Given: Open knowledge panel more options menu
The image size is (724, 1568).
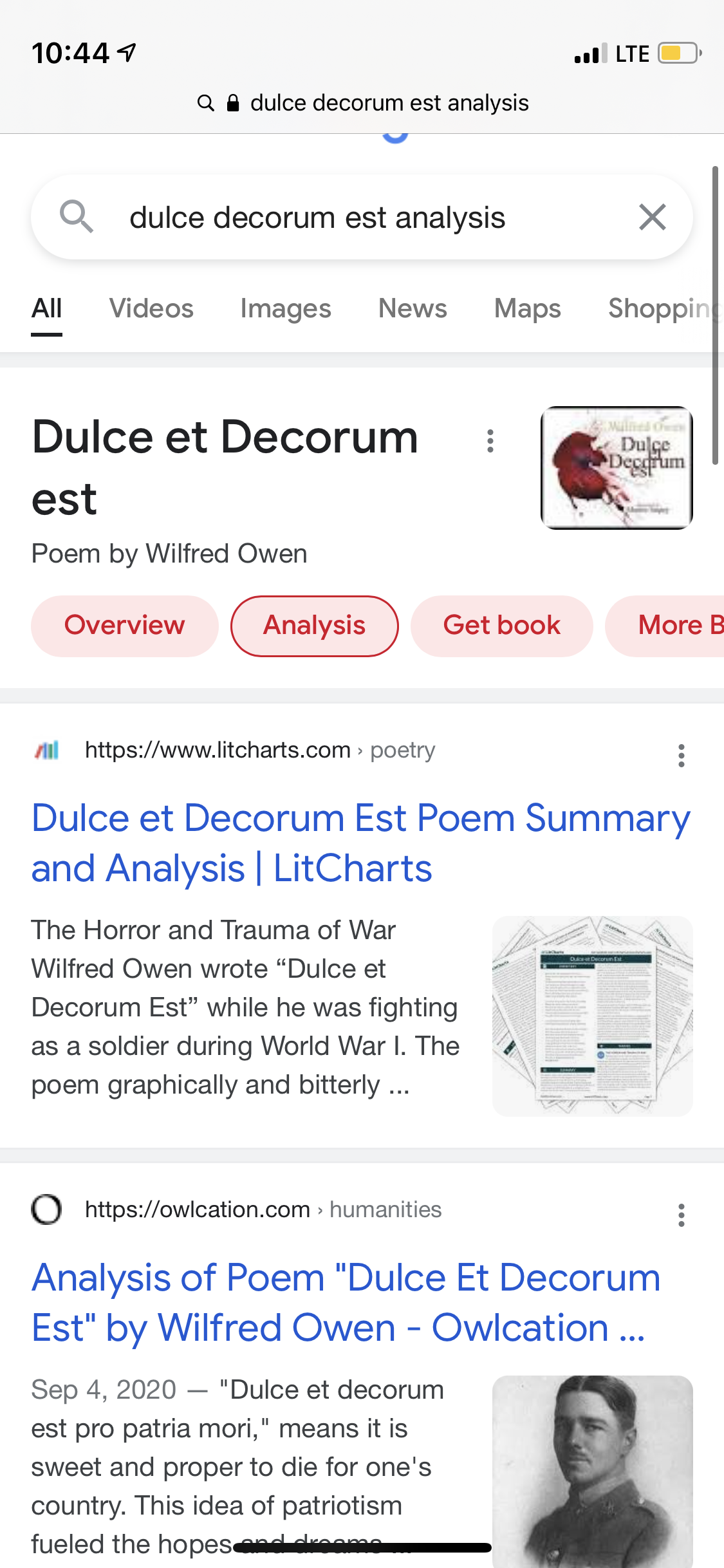Looking at the screenshot, I should [x=490, y=441].
